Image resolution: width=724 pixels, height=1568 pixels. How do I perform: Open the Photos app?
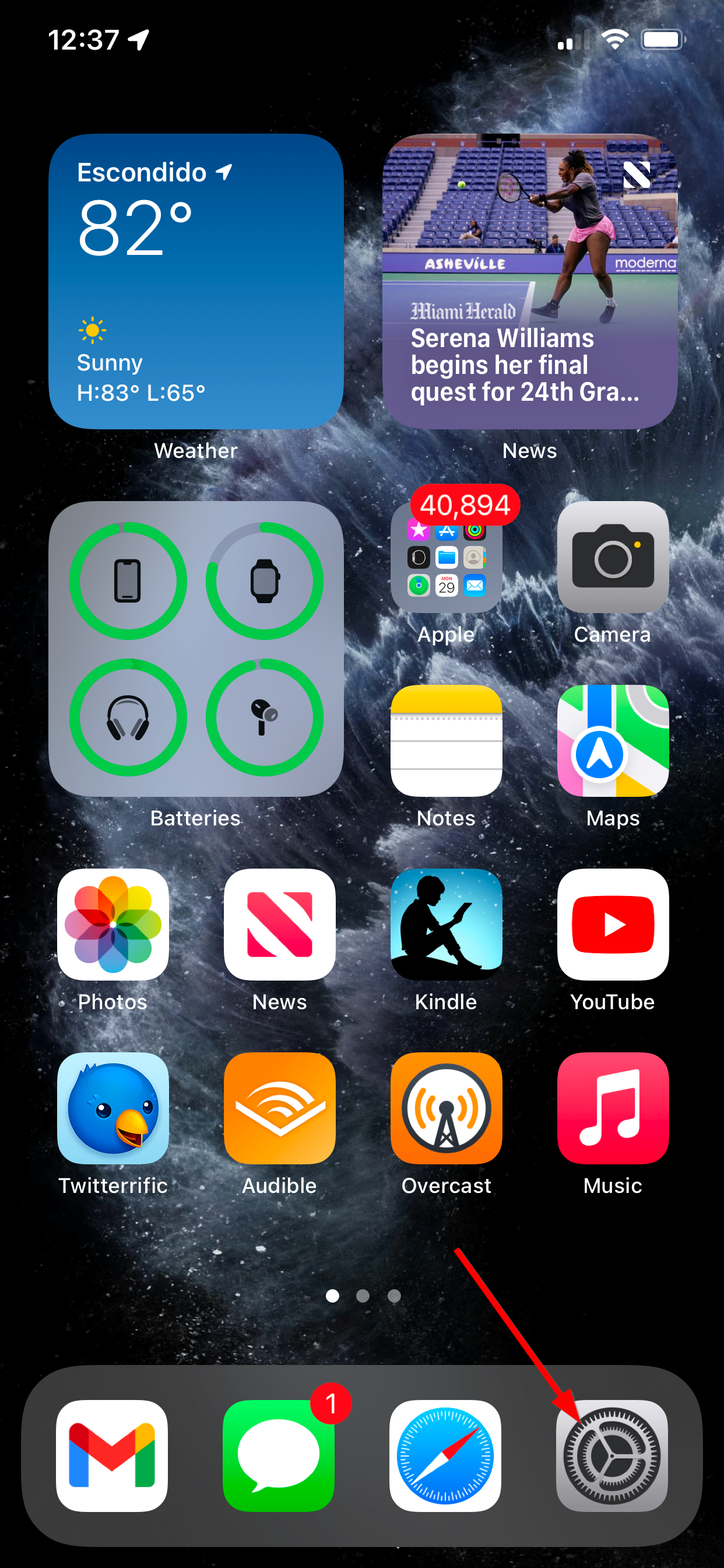pos(113,925)
